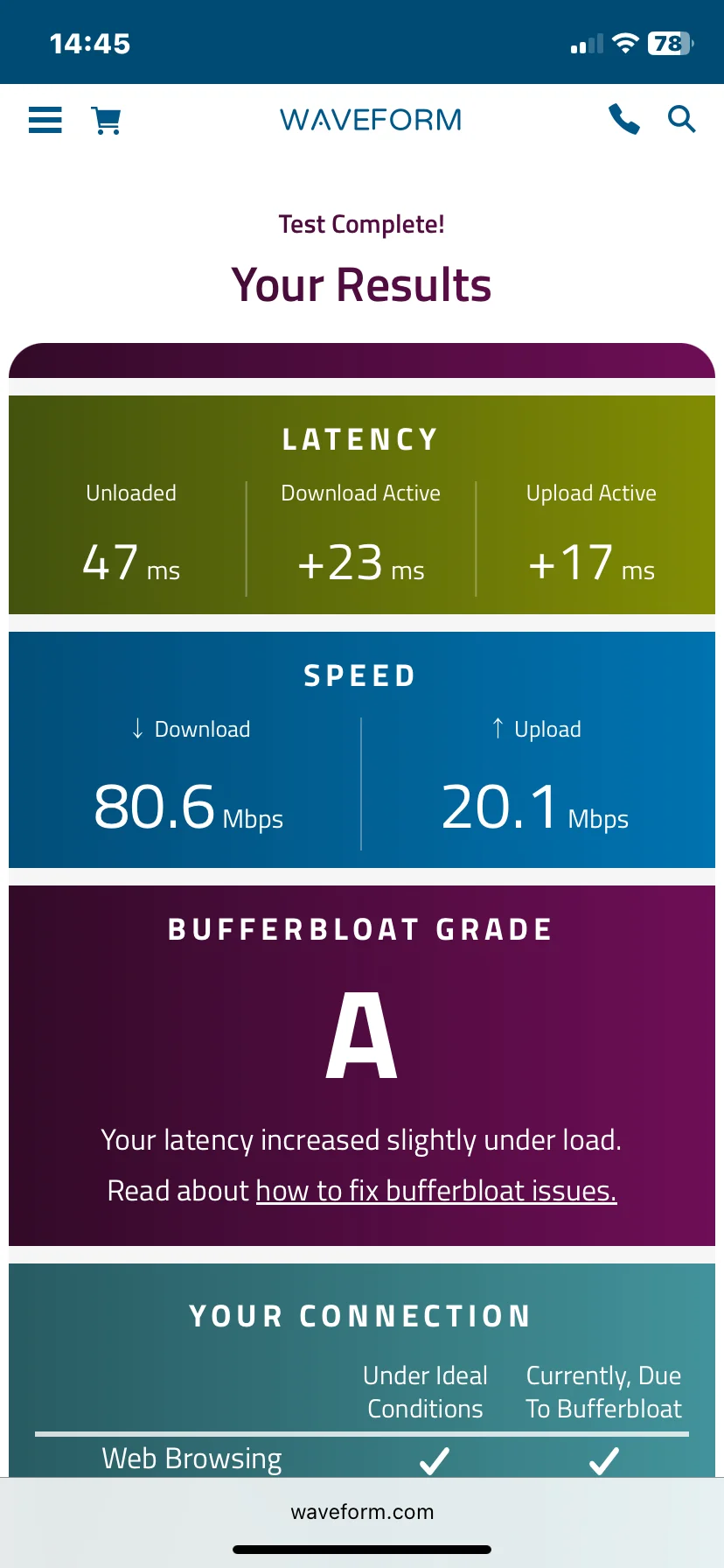The image size is (724, 1568).
Task: Open the hamburger menu
Action: [45, 120]
